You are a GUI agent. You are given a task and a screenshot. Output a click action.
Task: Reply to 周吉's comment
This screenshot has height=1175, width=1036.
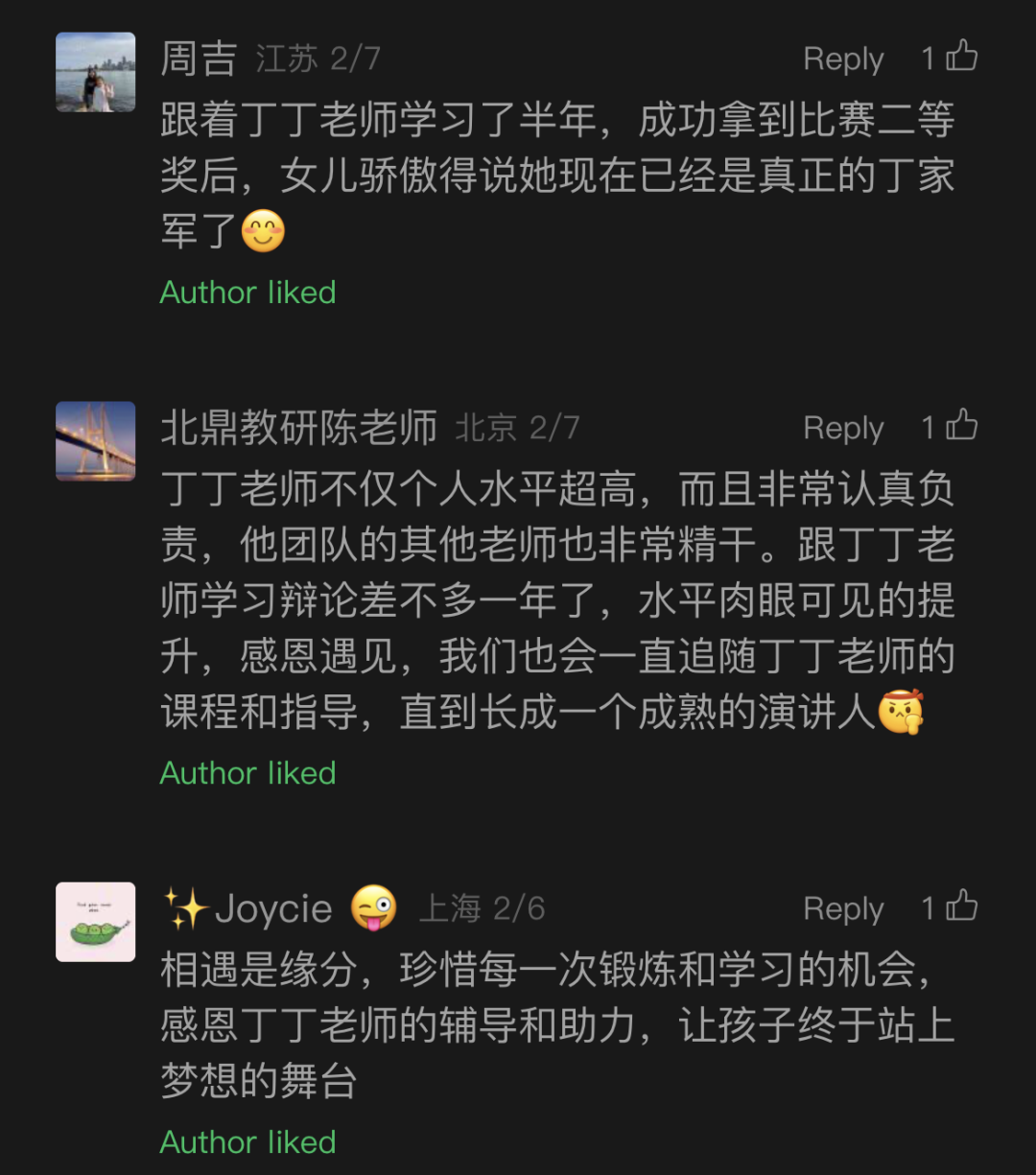coord(843,59)
